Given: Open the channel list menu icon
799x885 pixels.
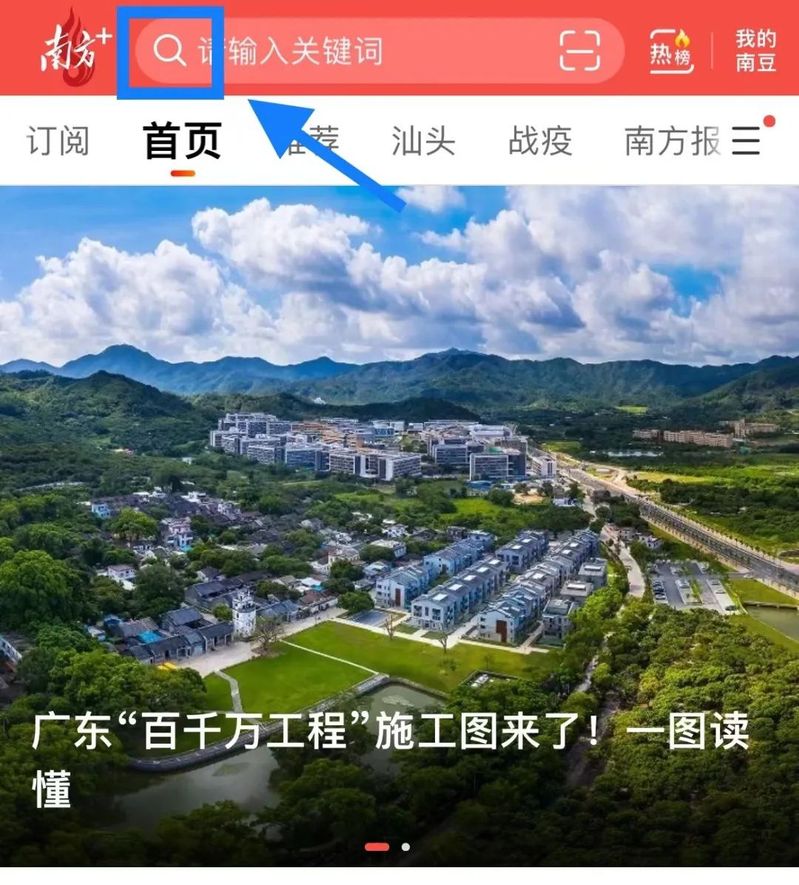Looking at the screenshot, I should [746, 141].
